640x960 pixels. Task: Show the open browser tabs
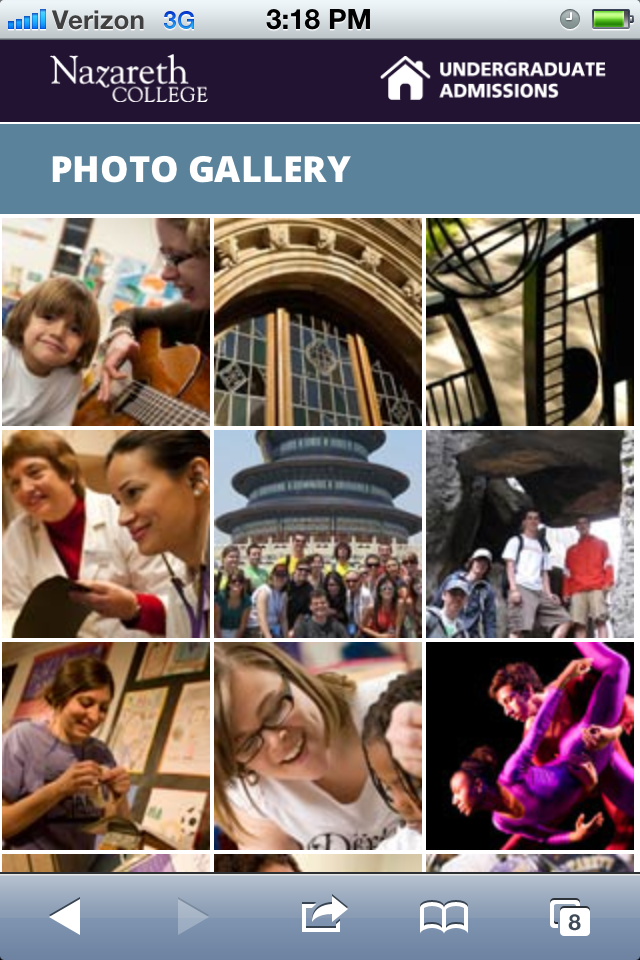pyautogui.click(x=570, y=916)
